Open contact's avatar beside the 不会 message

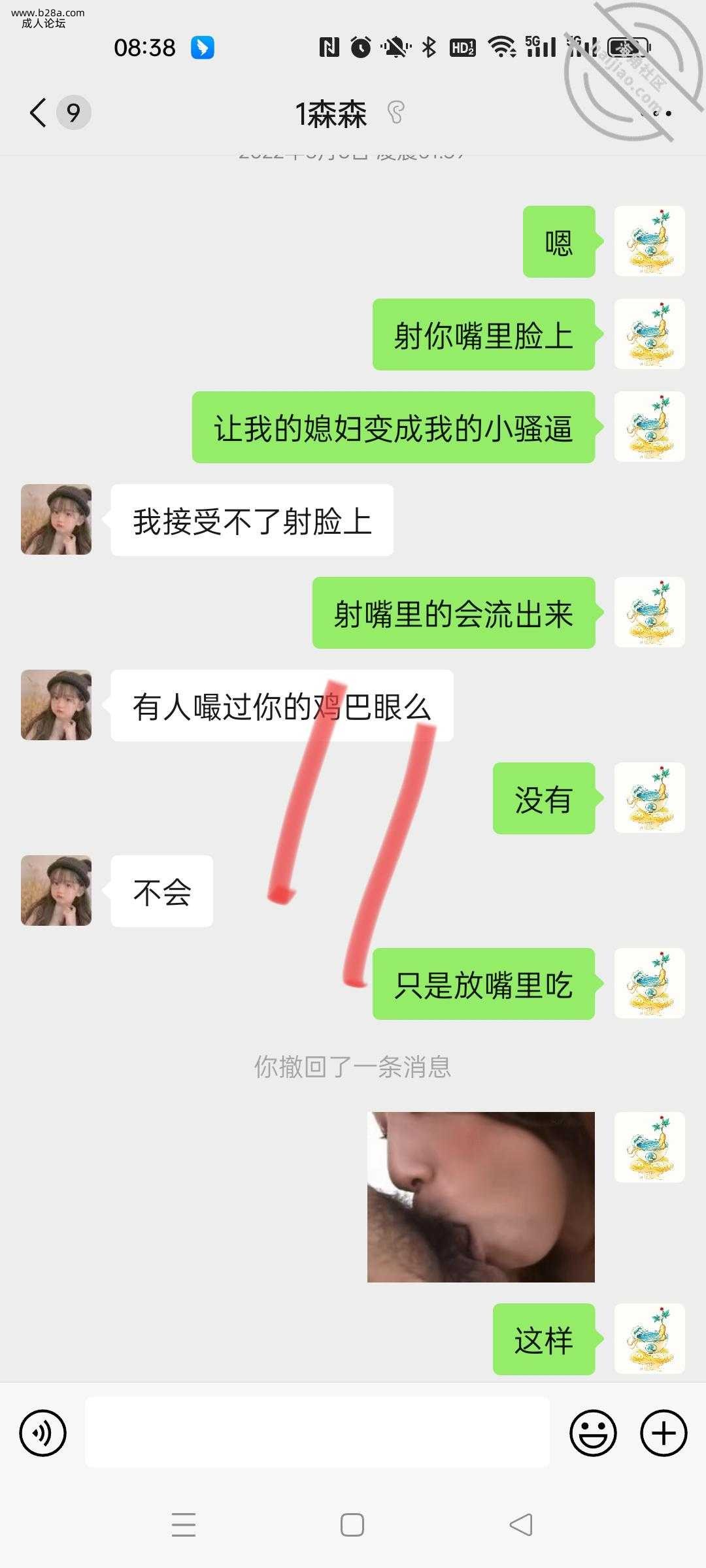click(x=56, y=890)
